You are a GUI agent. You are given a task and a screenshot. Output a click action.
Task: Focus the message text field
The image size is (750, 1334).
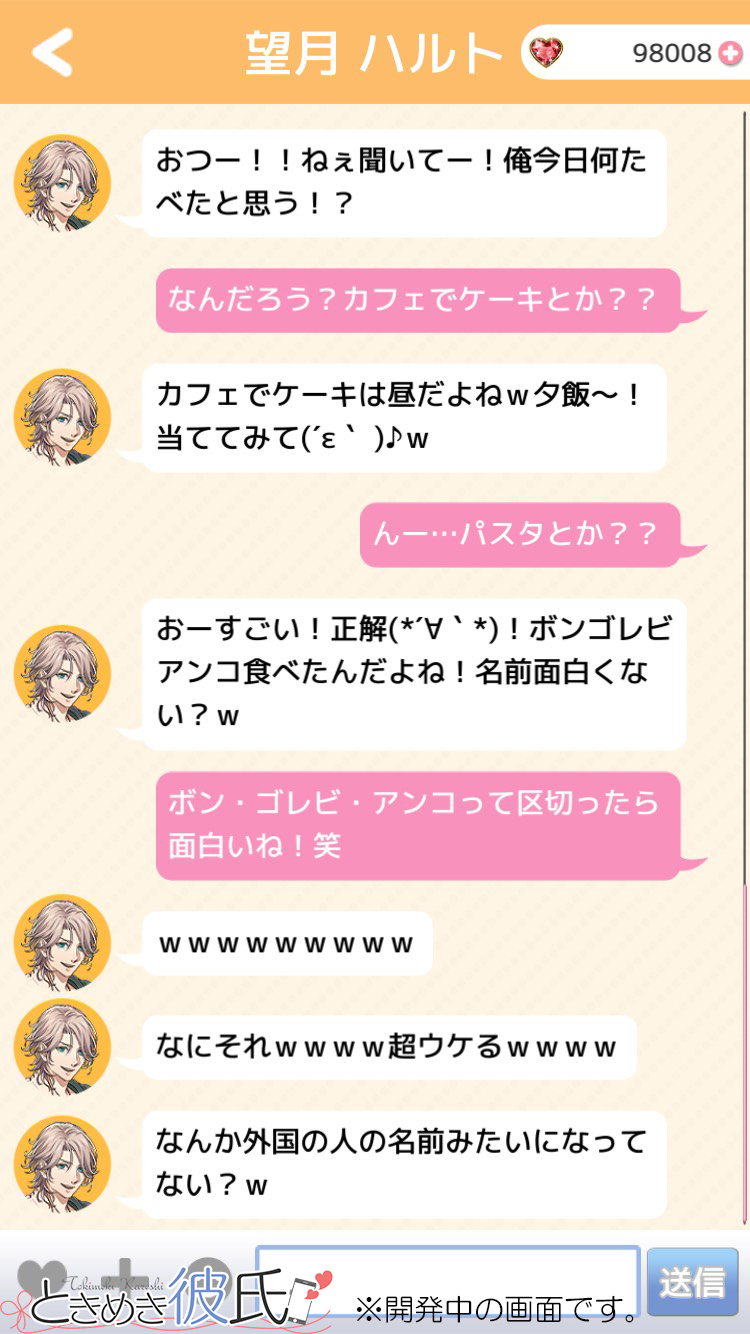pos(448,1281)
